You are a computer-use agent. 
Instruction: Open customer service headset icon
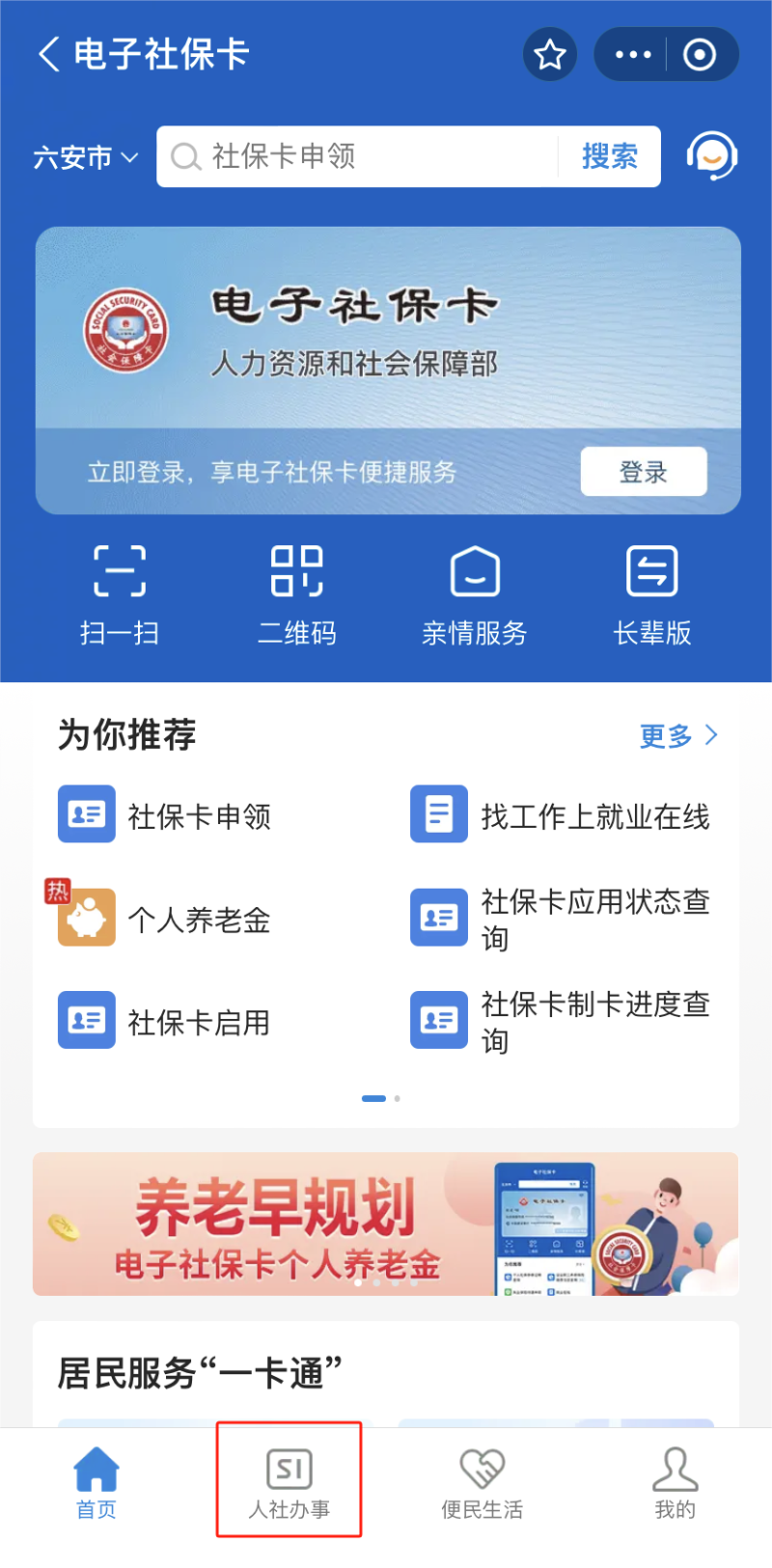(x=711, y=156)
